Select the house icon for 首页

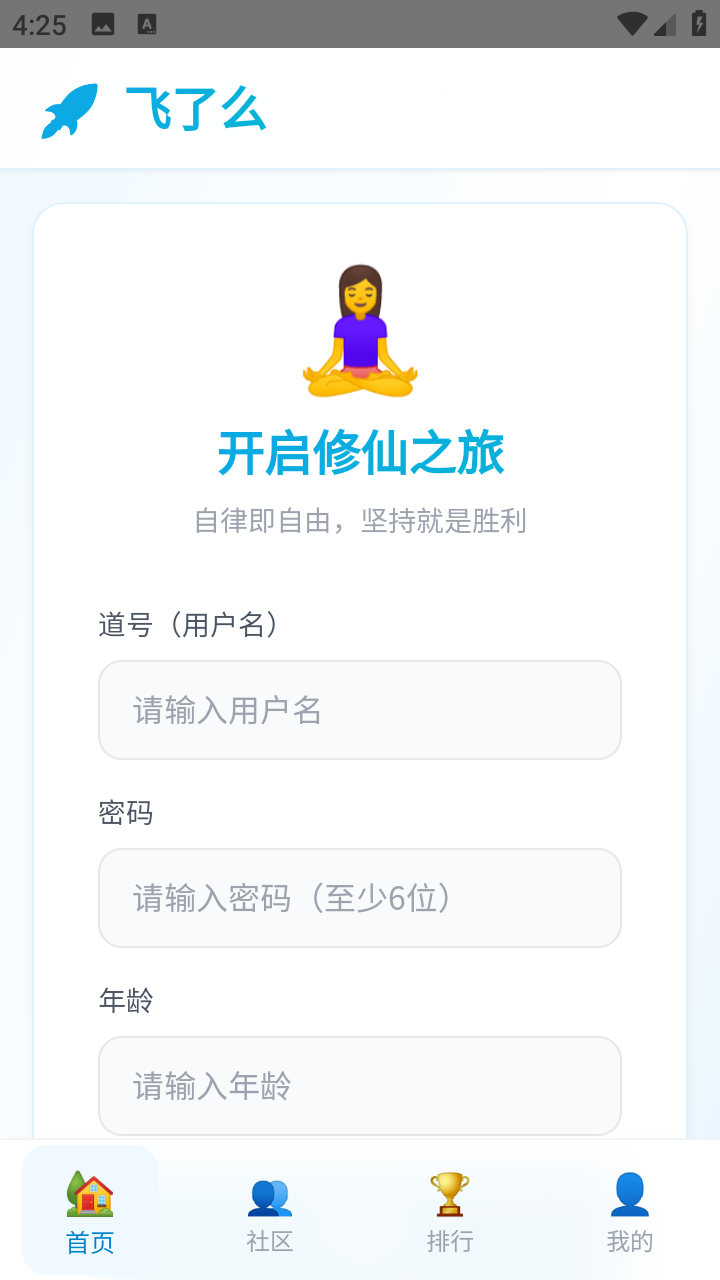click(90, 1196)
